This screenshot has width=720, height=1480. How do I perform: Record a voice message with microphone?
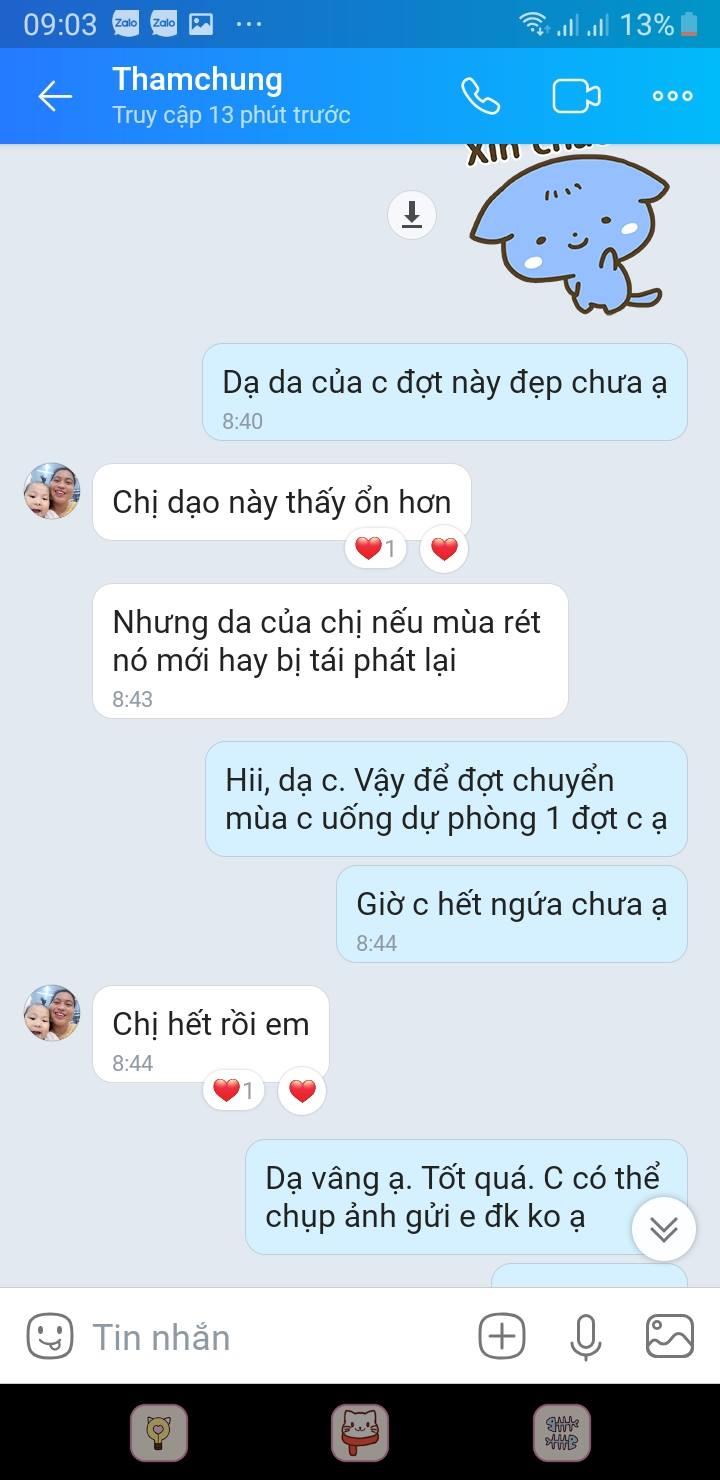pyautogui.click(x=586, y=1336)
